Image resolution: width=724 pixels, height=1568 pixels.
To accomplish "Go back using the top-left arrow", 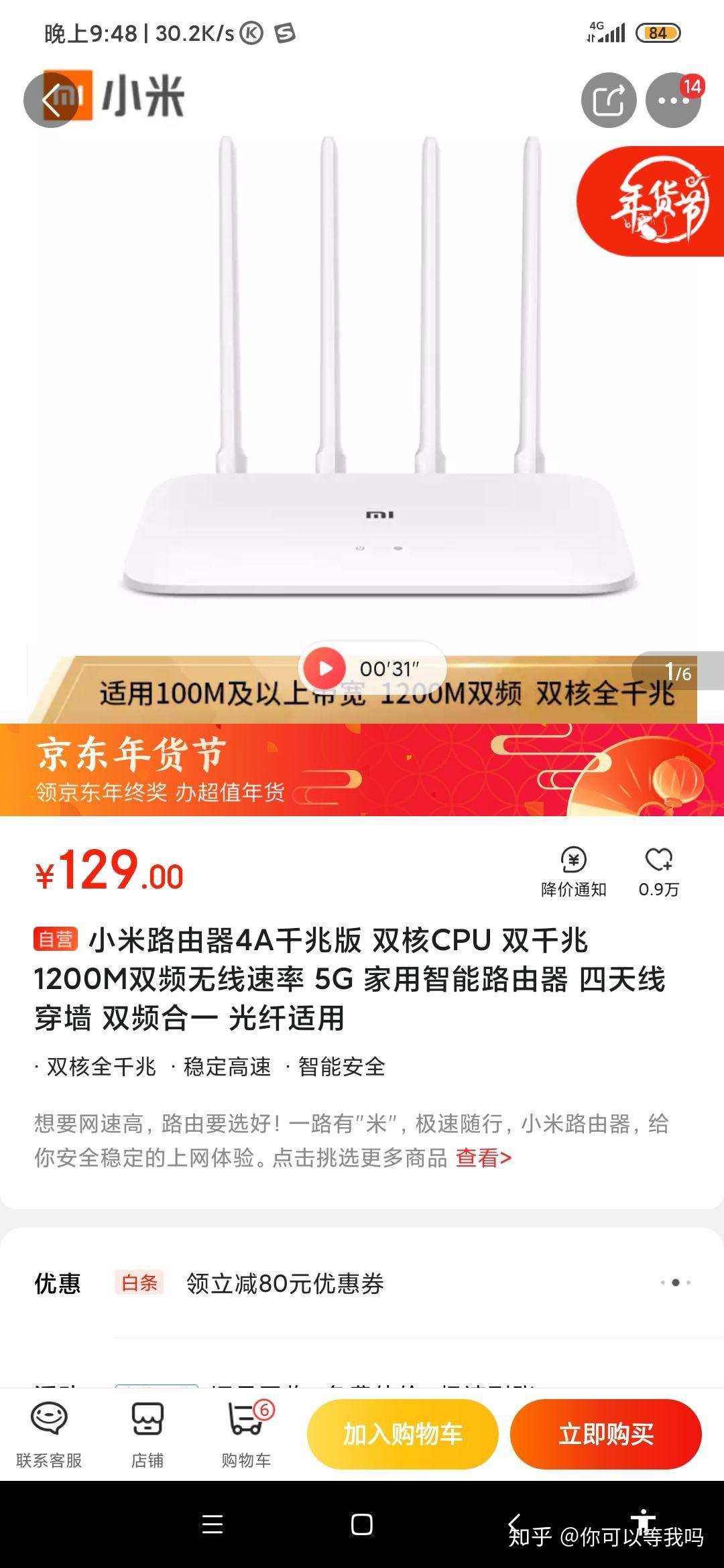I will (51, 100).
